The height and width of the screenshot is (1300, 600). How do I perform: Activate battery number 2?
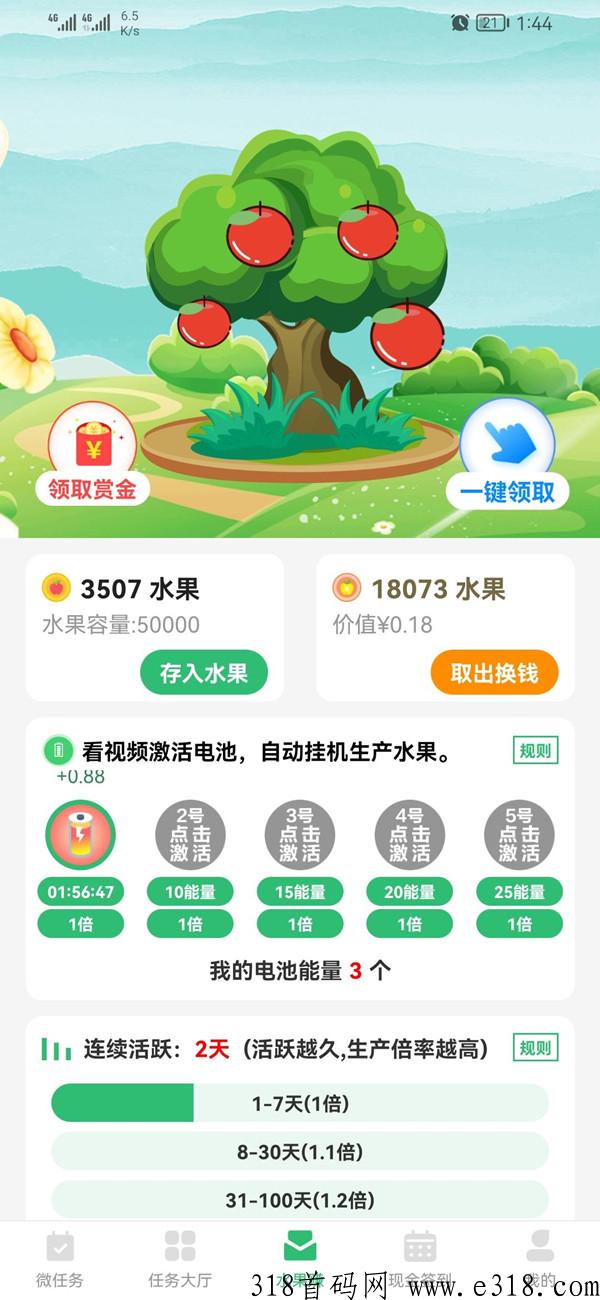tap(190, 835)
